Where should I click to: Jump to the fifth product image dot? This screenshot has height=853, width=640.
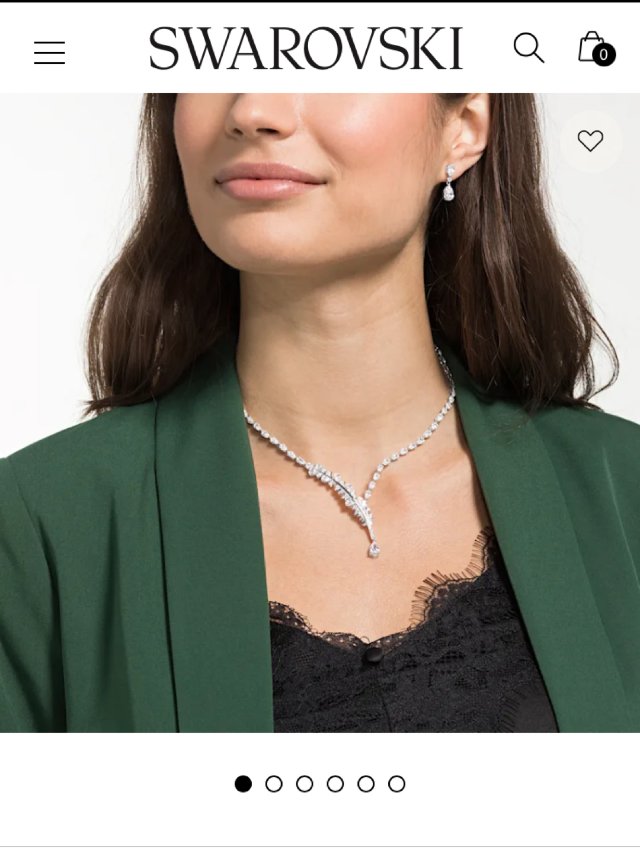366,784
